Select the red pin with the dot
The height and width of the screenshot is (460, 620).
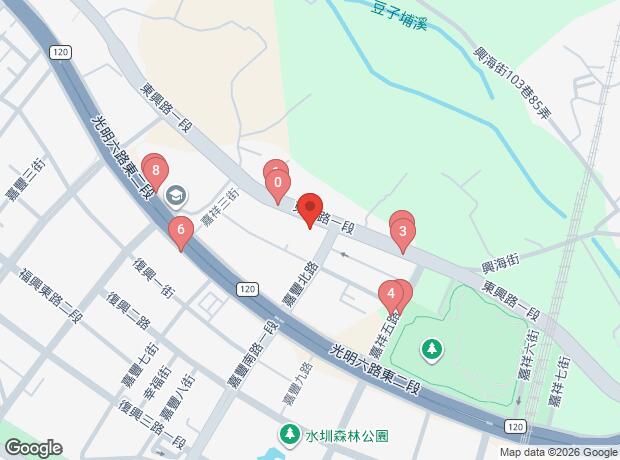[310, 208]
